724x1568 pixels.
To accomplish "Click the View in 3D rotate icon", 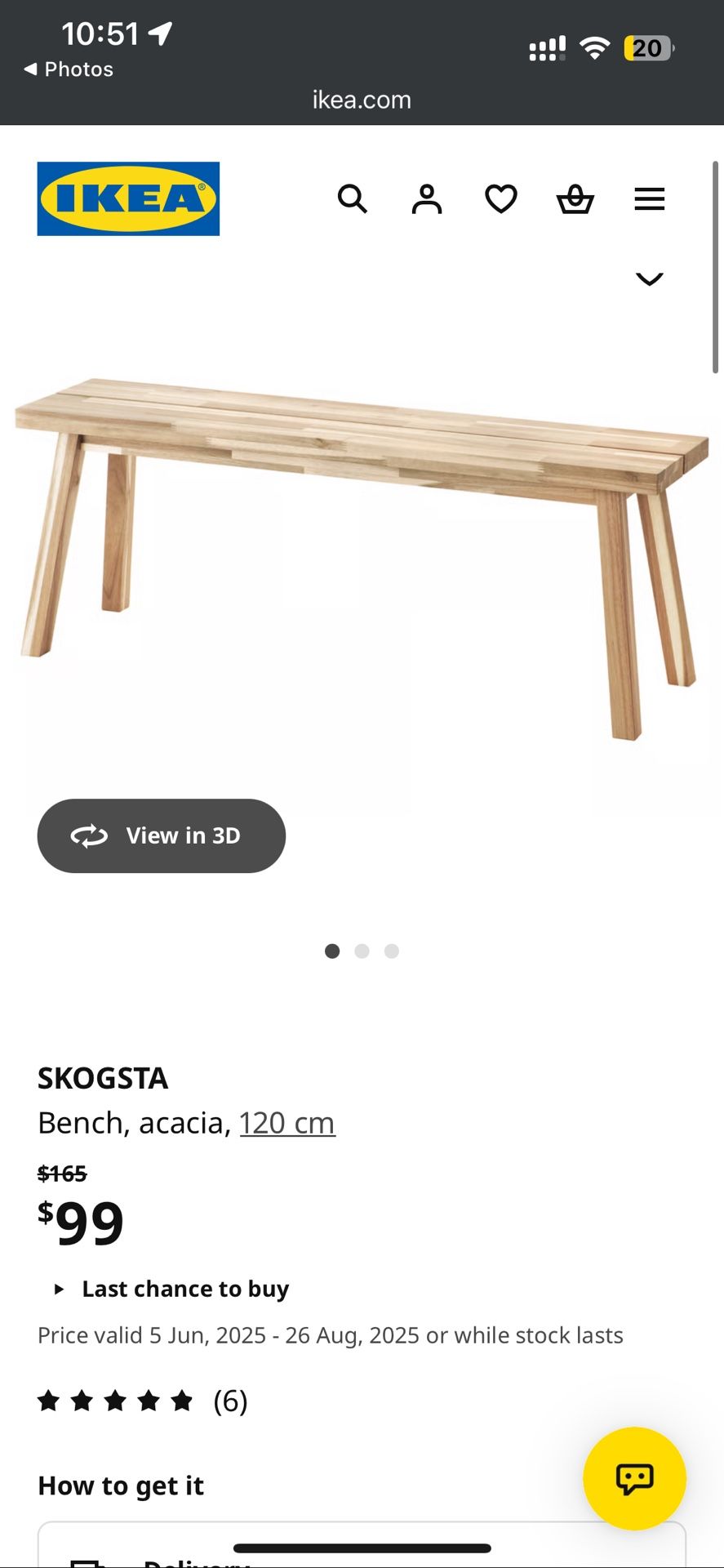I will pos(90,835).
